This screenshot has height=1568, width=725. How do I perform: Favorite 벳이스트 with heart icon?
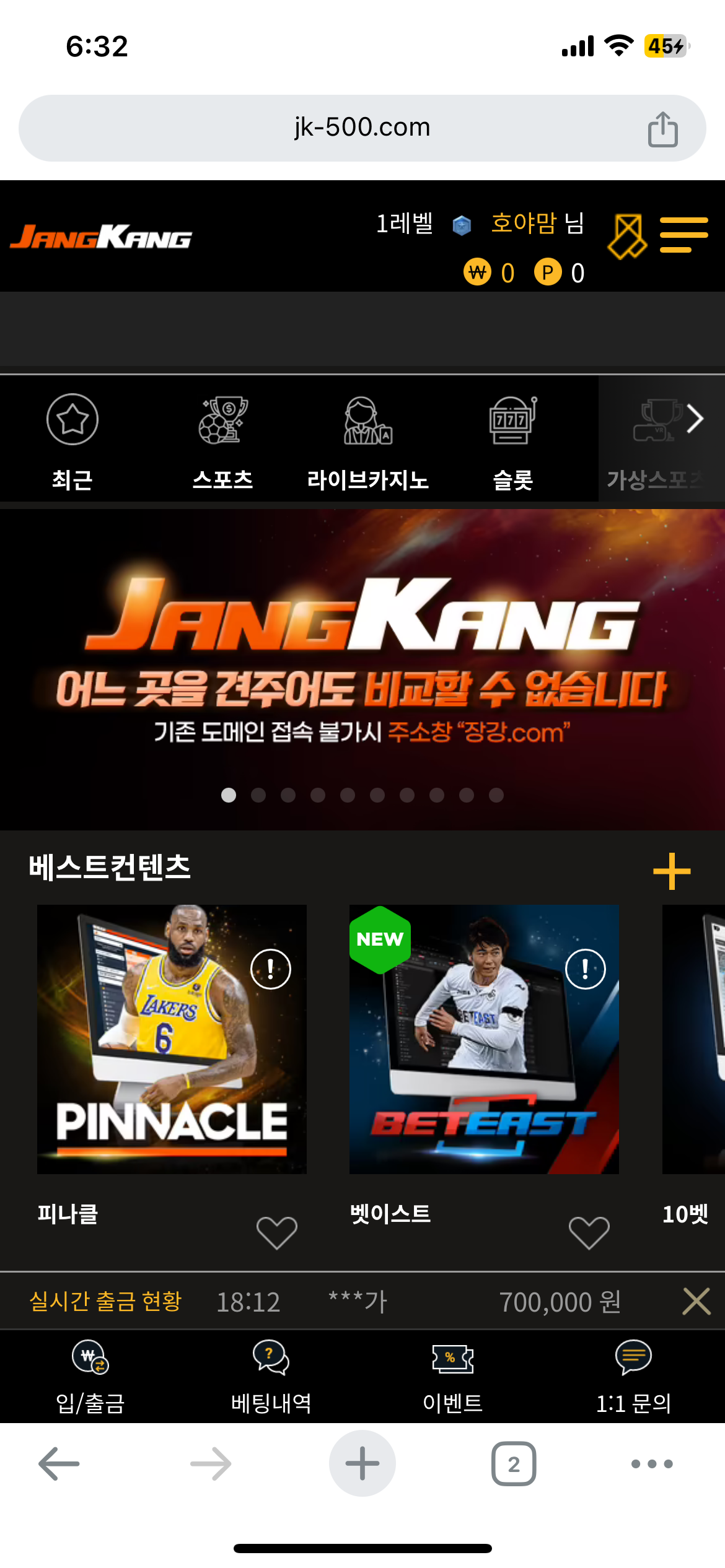point(589,1232)
